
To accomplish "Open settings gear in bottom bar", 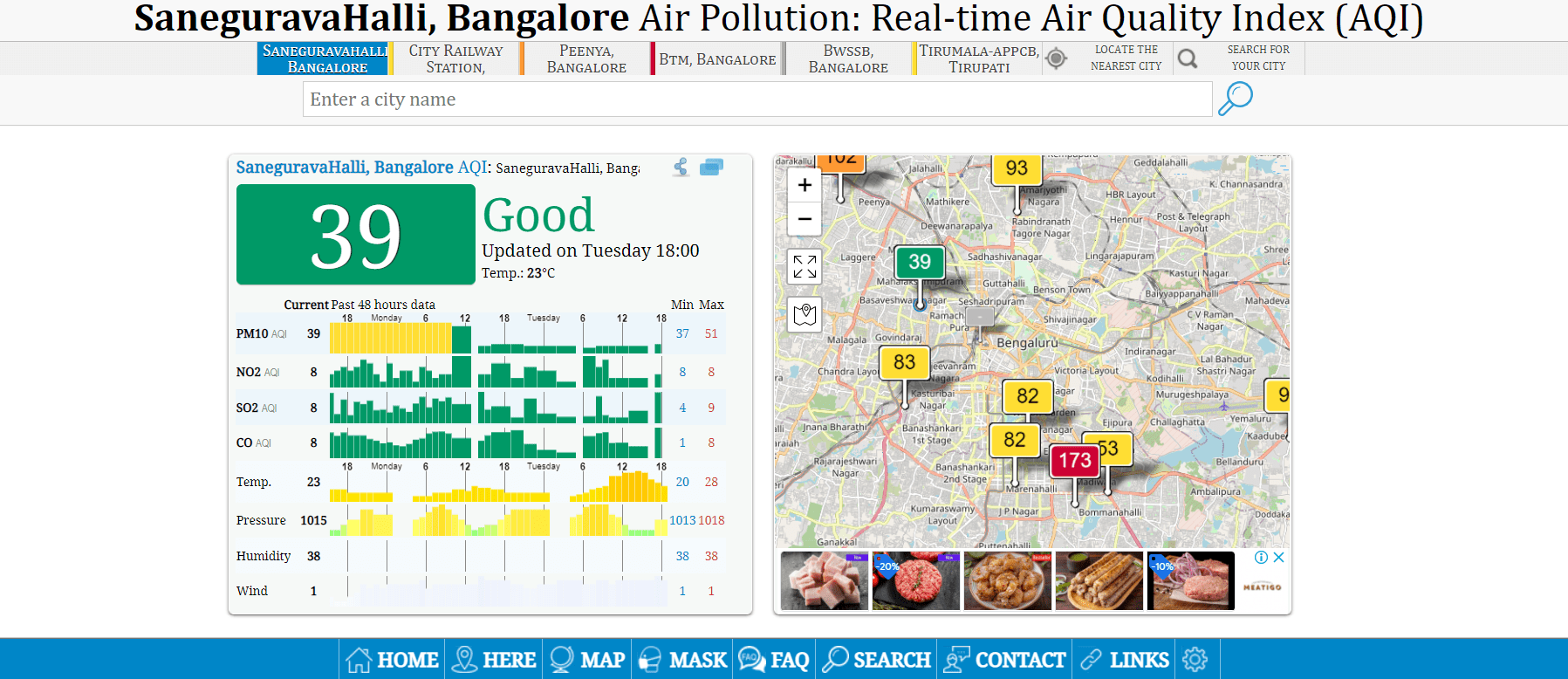I will coord(1195,660).
